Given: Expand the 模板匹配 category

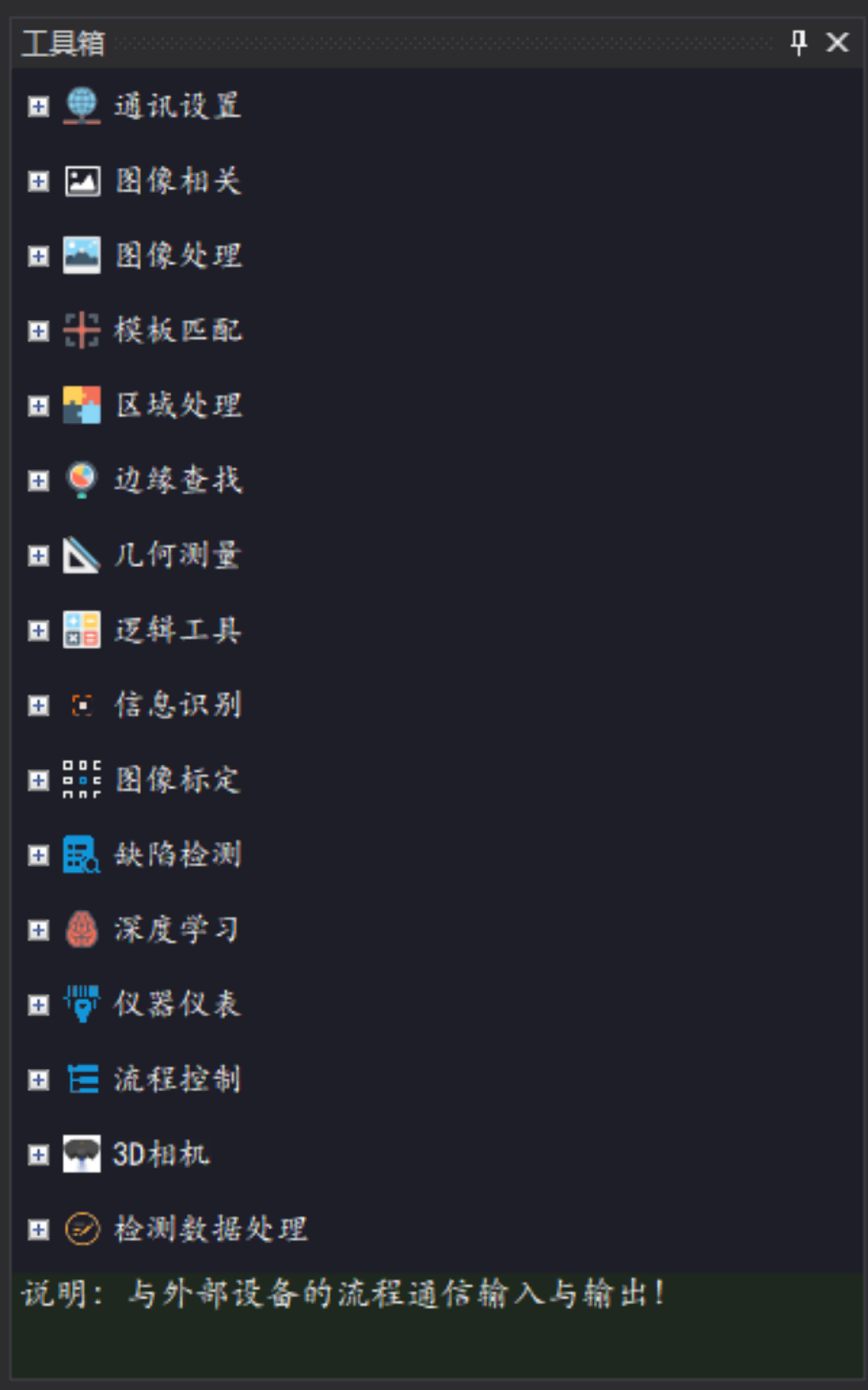Looking at the screenshot, I should (x=38, y=331).
